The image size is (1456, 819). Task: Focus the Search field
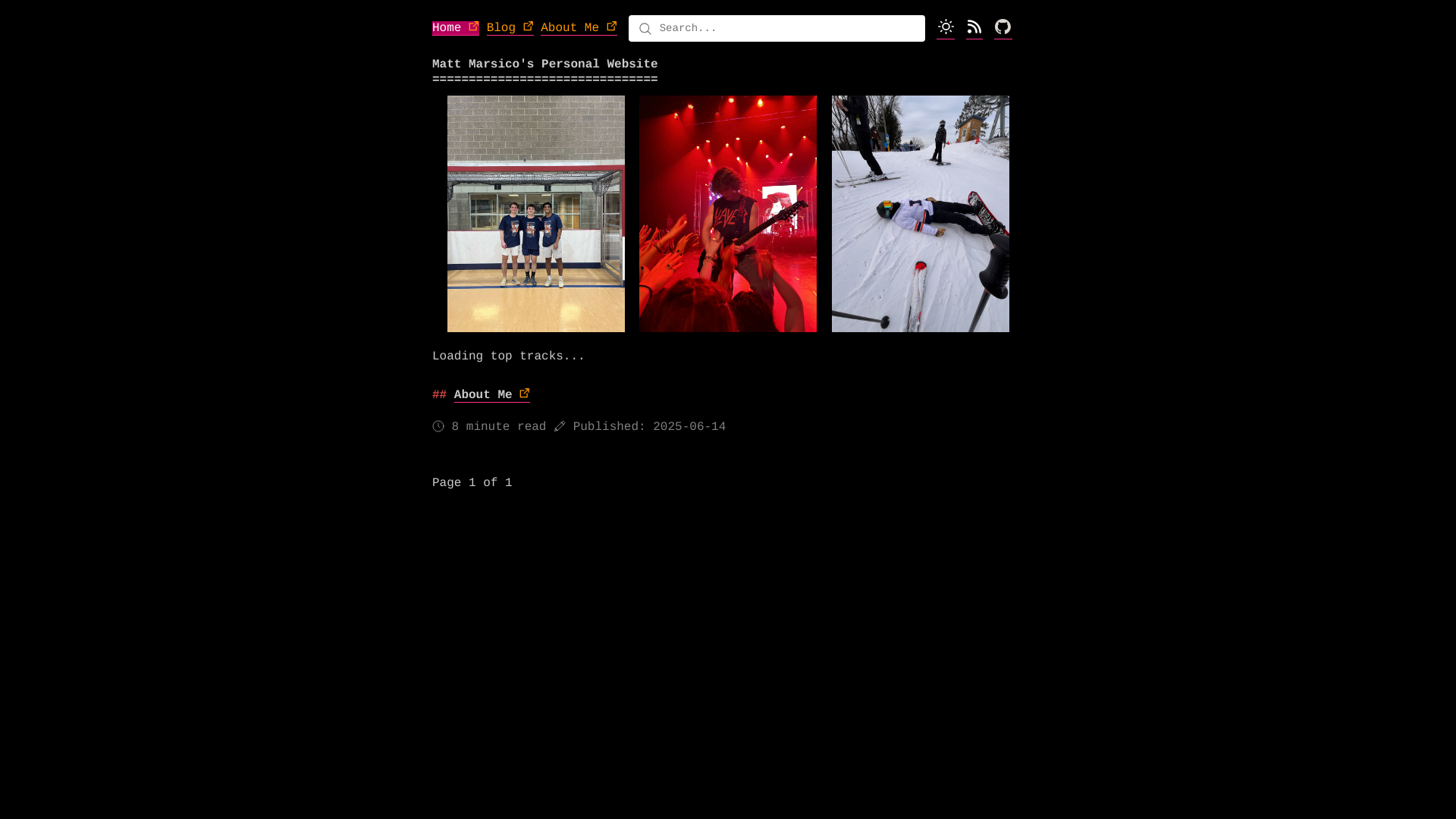coord(781,29)
